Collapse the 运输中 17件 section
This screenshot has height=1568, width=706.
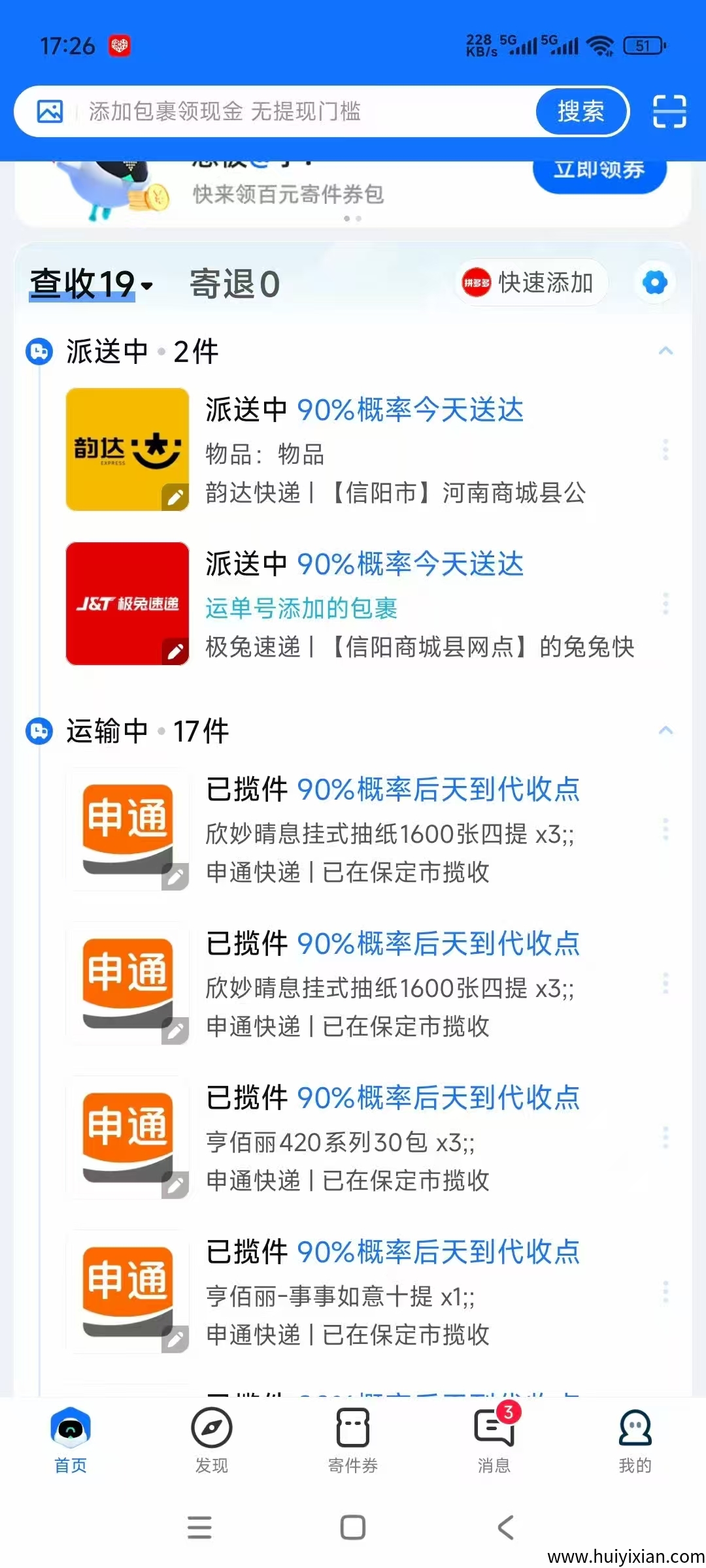(x=667, y=730)
